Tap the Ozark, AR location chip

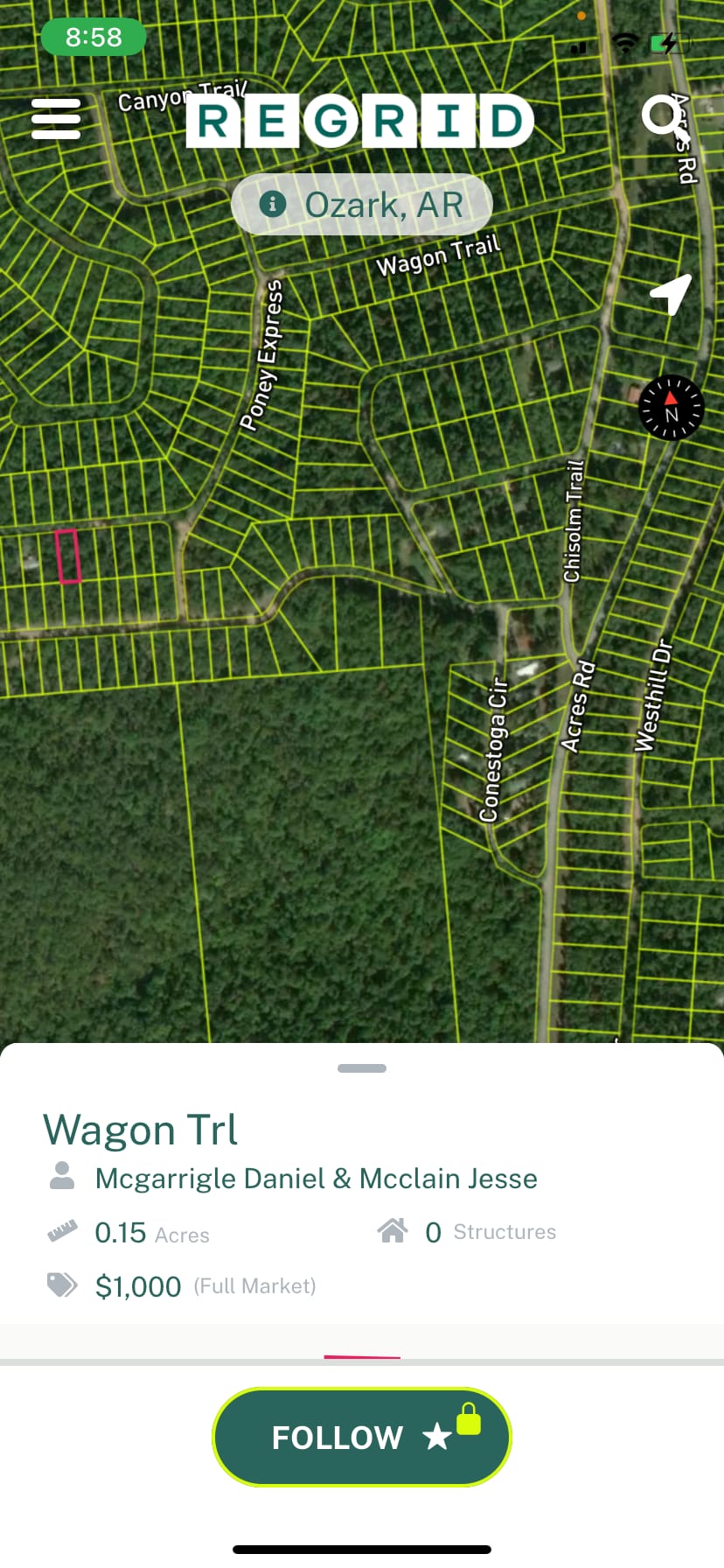tap(362, 205)
